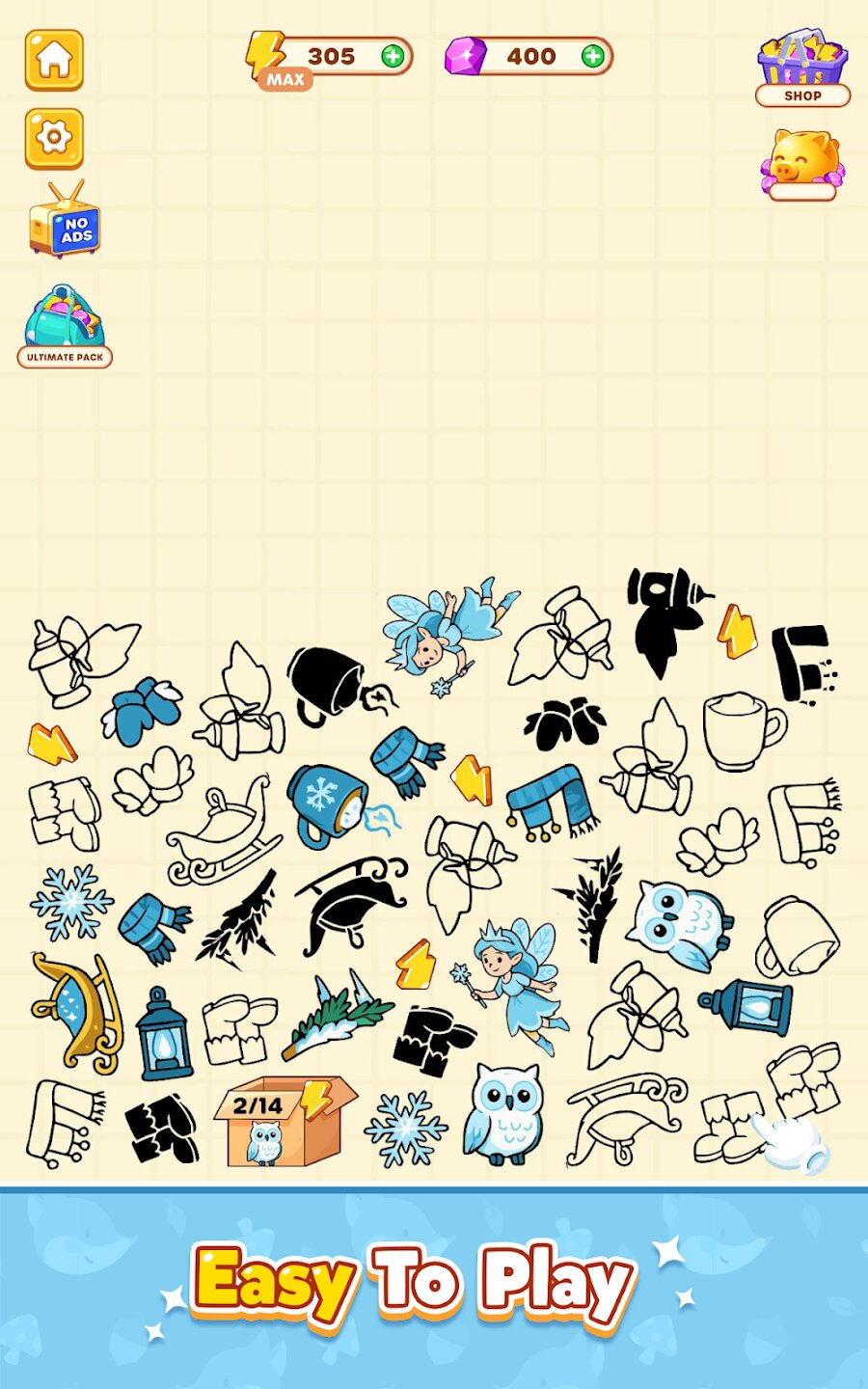Select the blue mittens item

(x=143, y=712)
